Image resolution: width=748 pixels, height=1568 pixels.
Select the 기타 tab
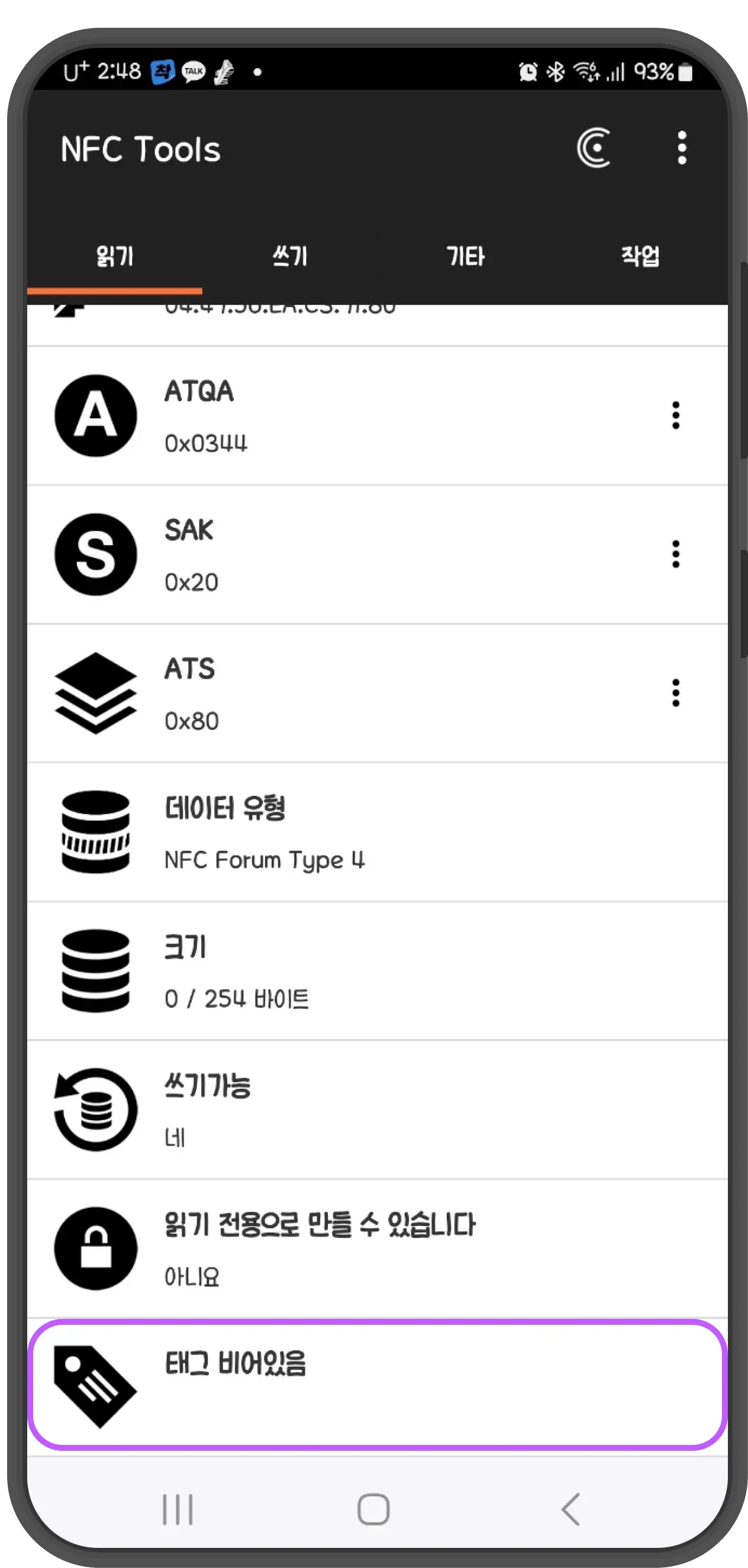[x=466, y=256]
